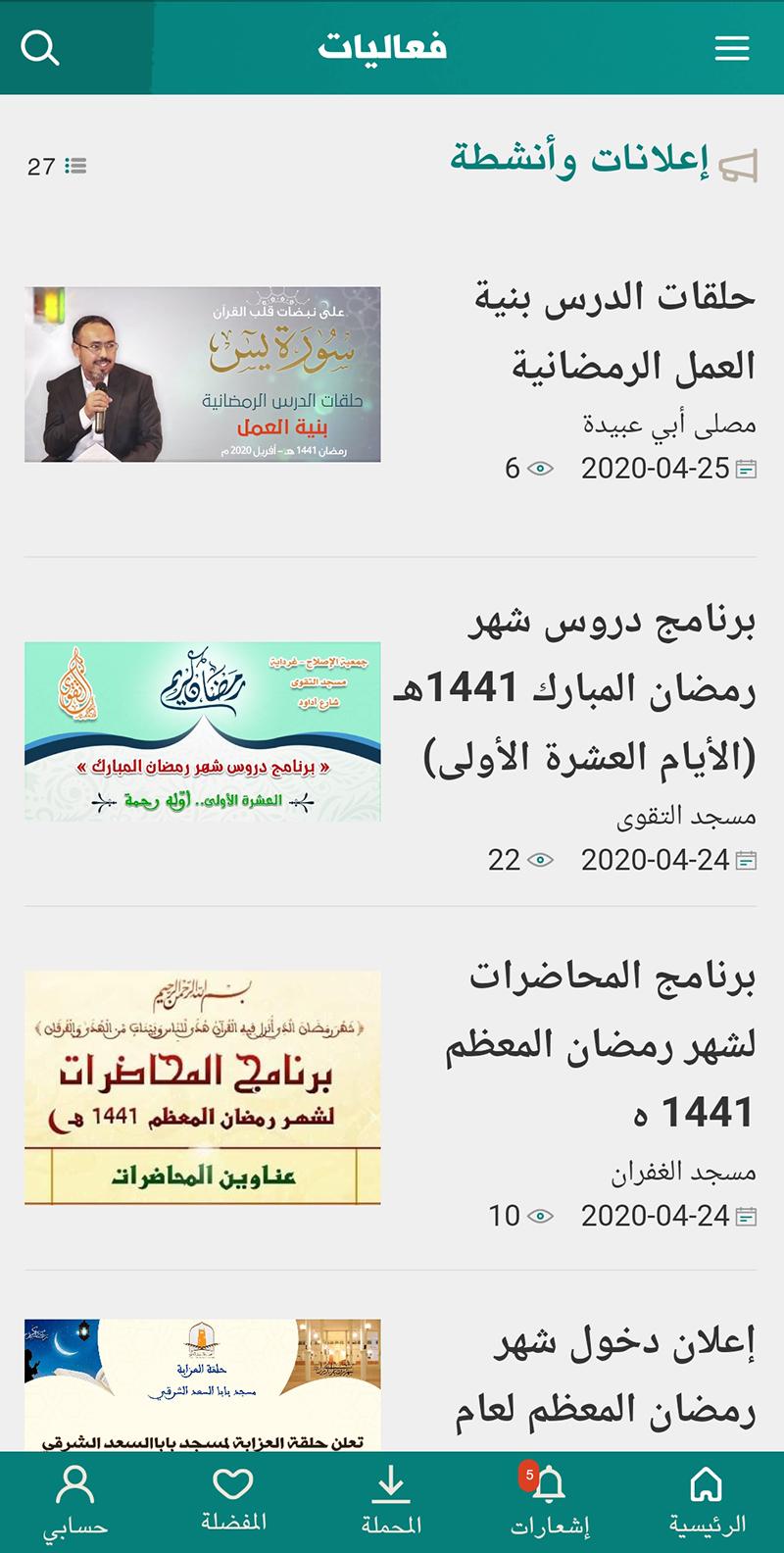View the مسجد التقوى Ramadan program banner
Screen dimensions: 784x1553
tap(203, 731)
